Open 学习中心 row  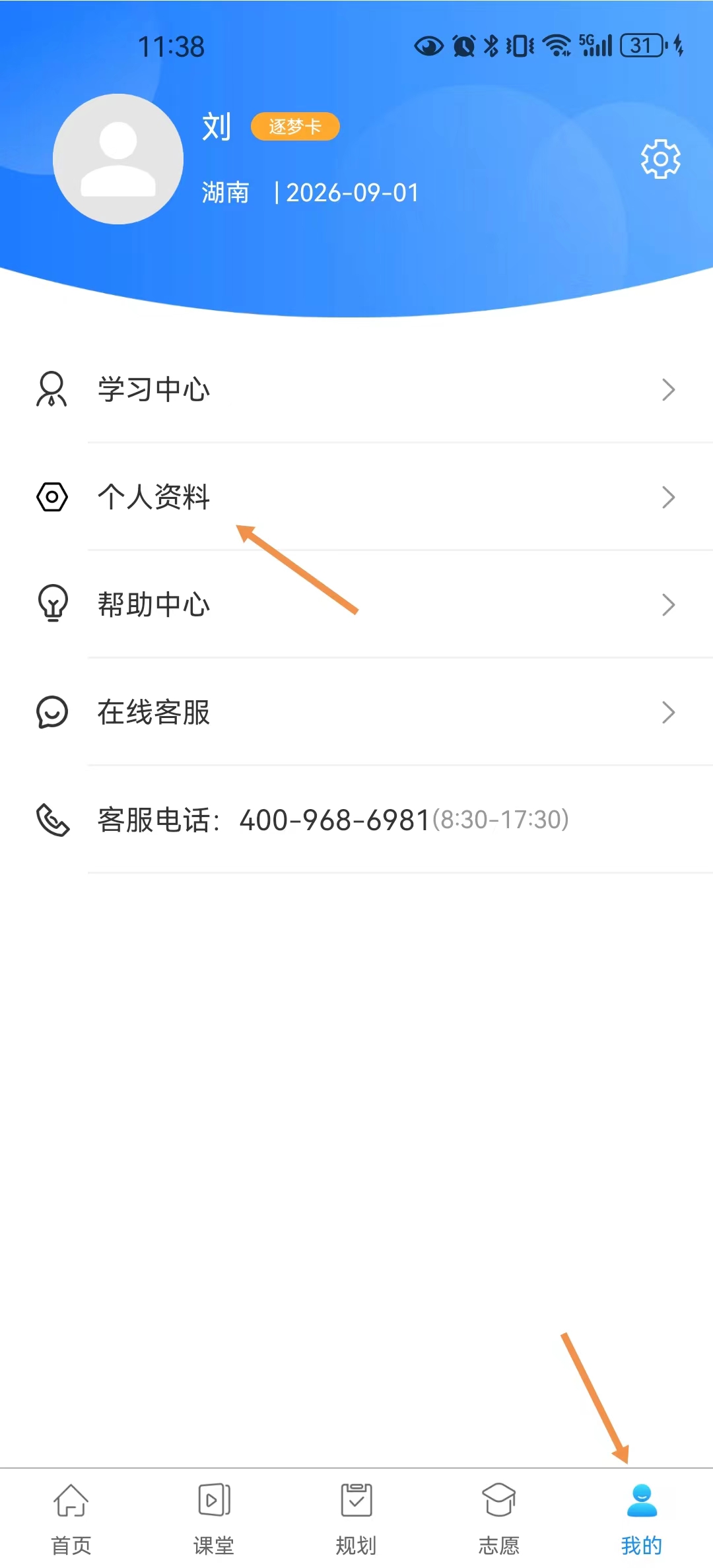(356, 389)
